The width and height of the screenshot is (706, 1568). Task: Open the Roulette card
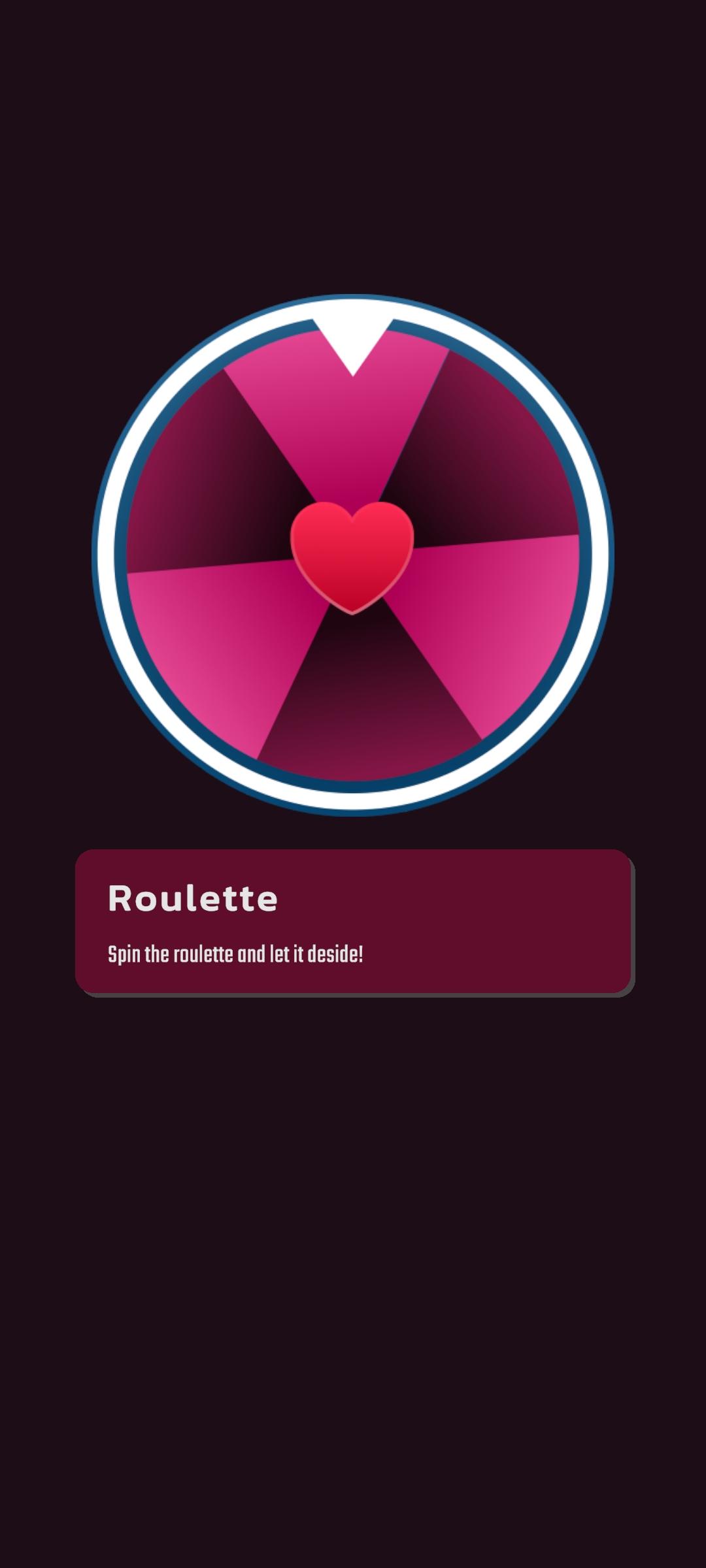(x=353, y=921)
